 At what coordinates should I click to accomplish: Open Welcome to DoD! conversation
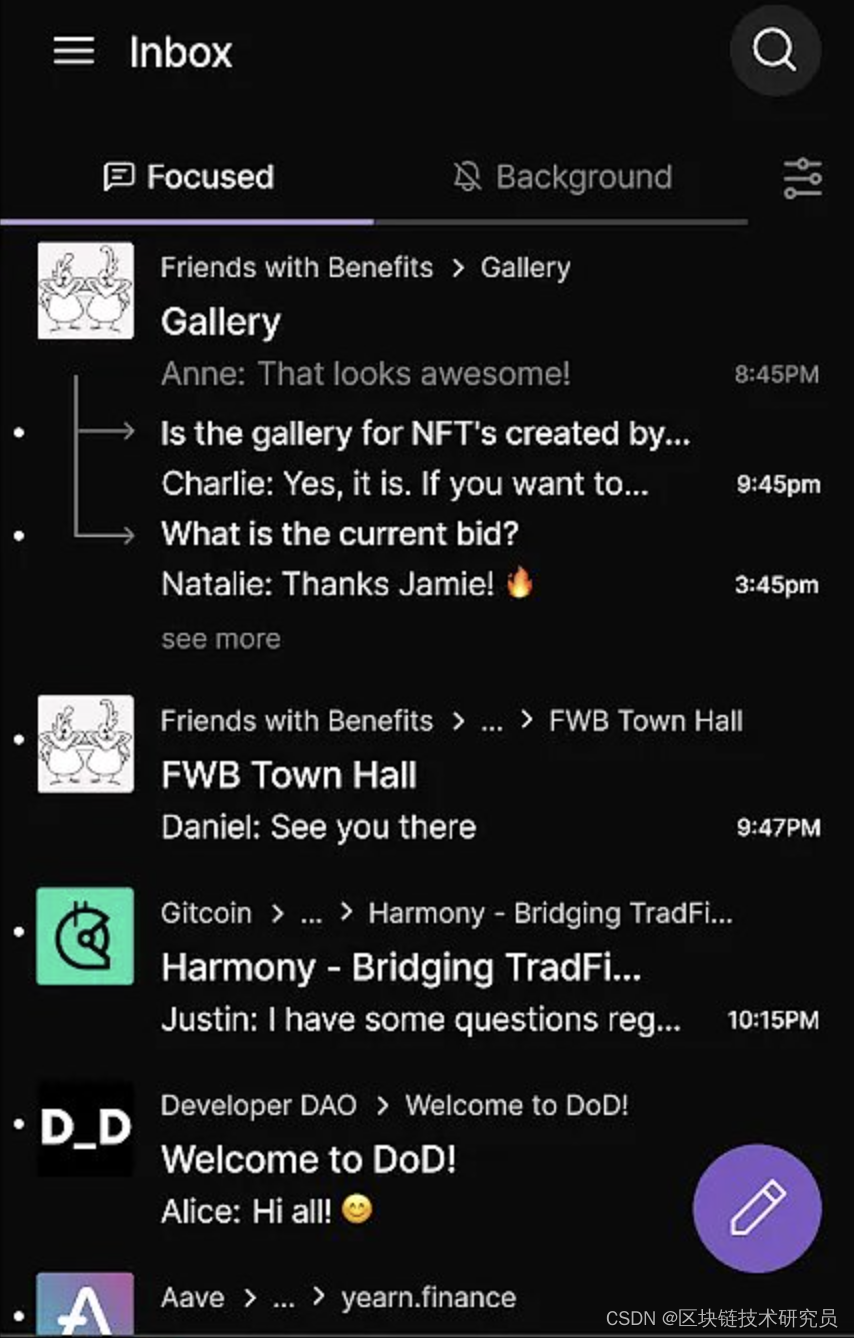[x=308, y=1159]
